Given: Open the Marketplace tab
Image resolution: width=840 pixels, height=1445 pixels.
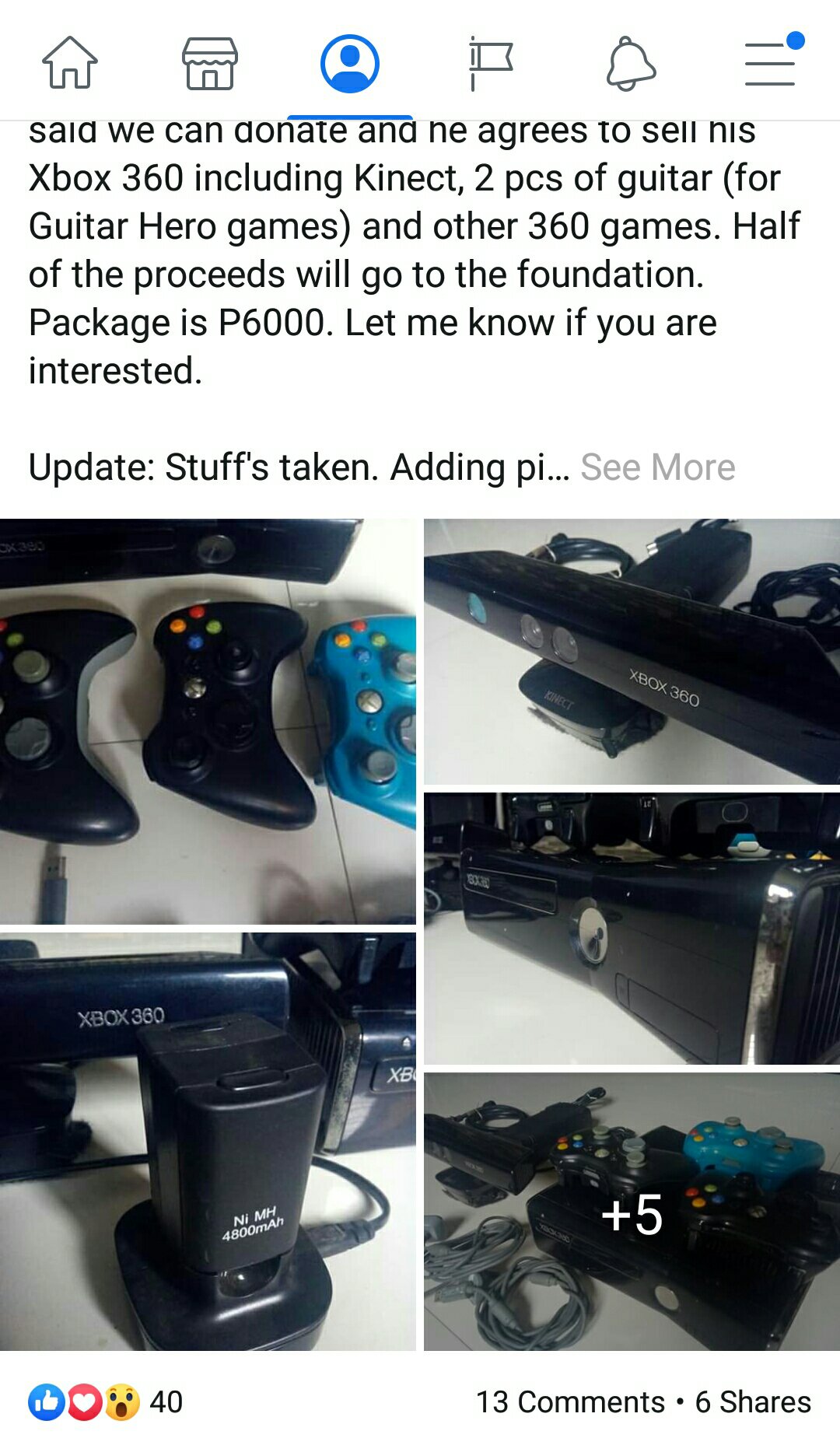Looking at the screenshot, I should coord(209,63).
